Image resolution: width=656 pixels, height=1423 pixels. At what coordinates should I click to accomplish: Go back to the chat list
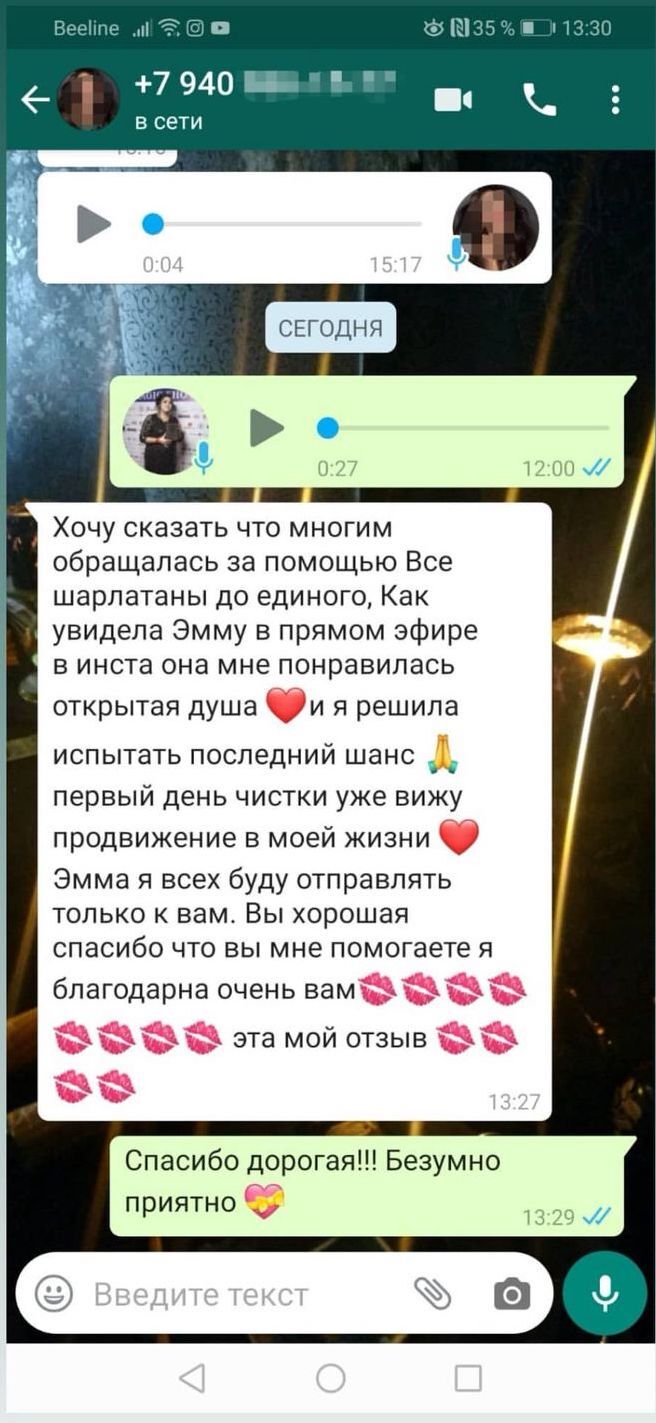[x=36, y=100]
